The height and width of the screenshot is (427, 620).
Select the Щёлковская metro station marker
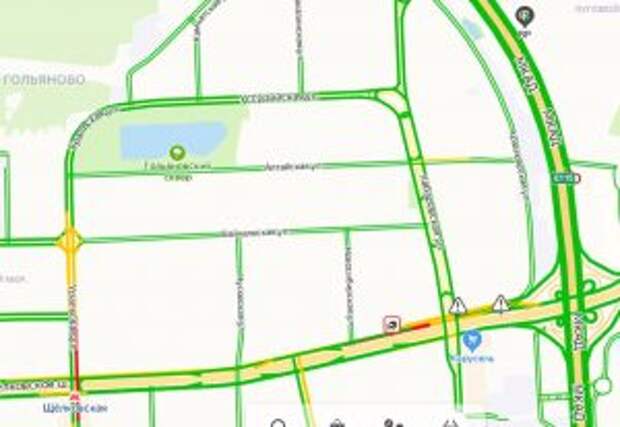click(76, 395)
